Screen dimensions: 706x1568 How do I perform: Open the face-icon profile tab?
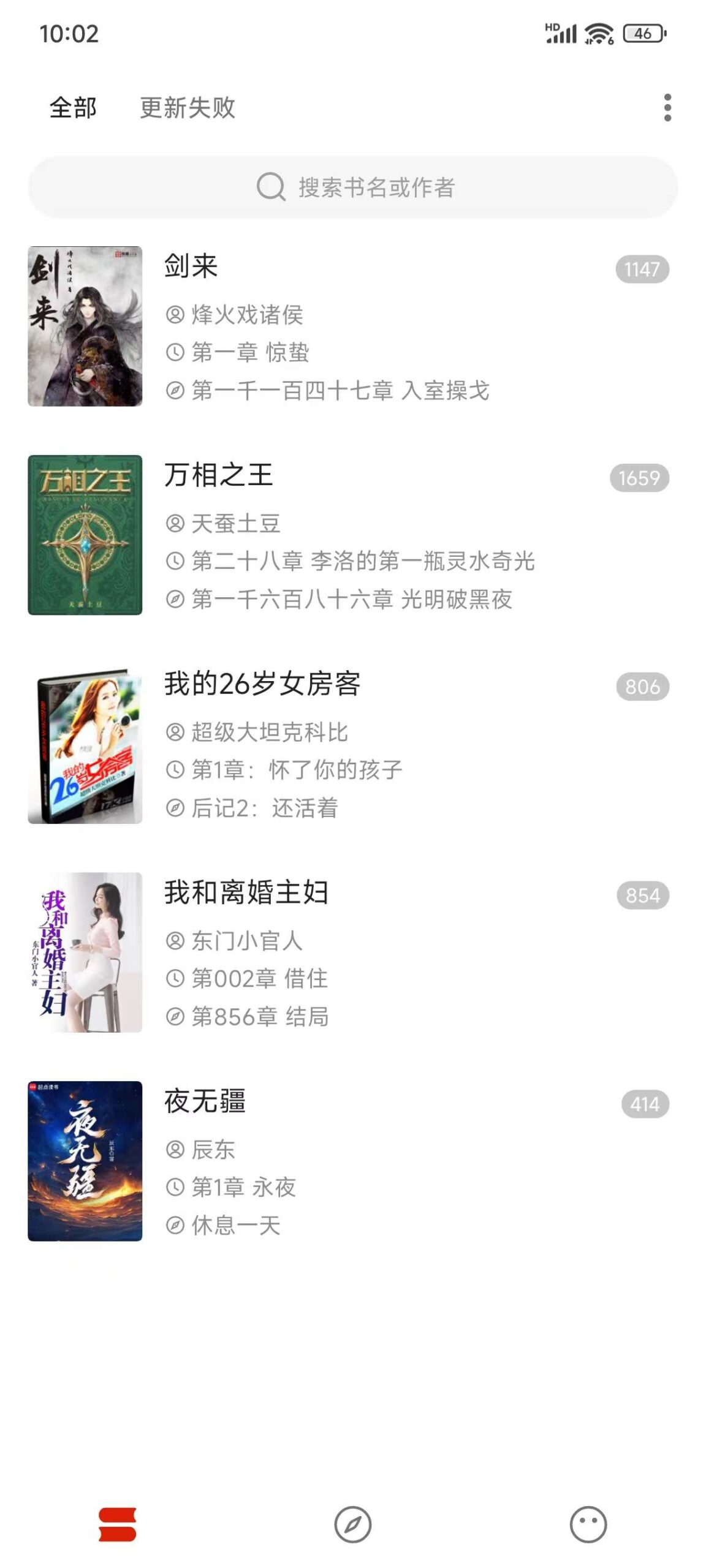coord(588,1524)
